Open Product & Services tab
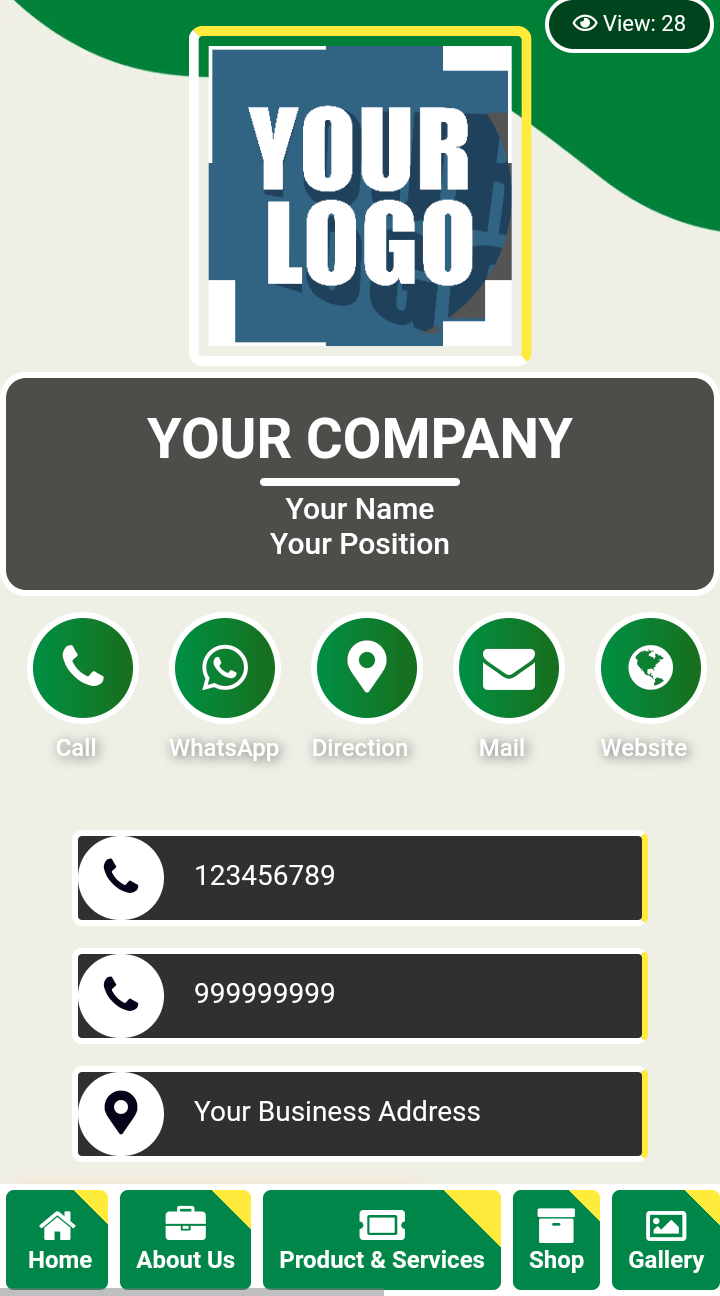 [x=381, y=1240]
